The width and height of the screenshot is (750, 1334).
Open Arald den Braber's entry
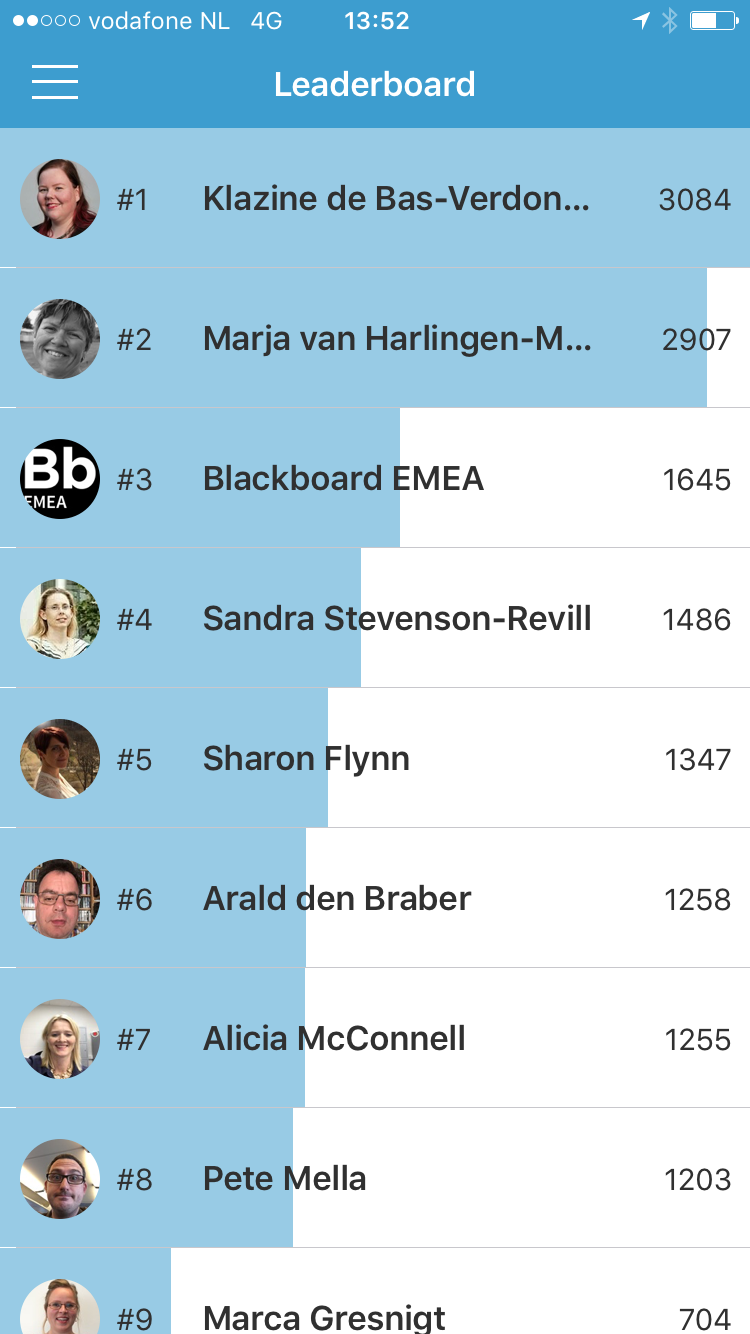tap(375, 898)
